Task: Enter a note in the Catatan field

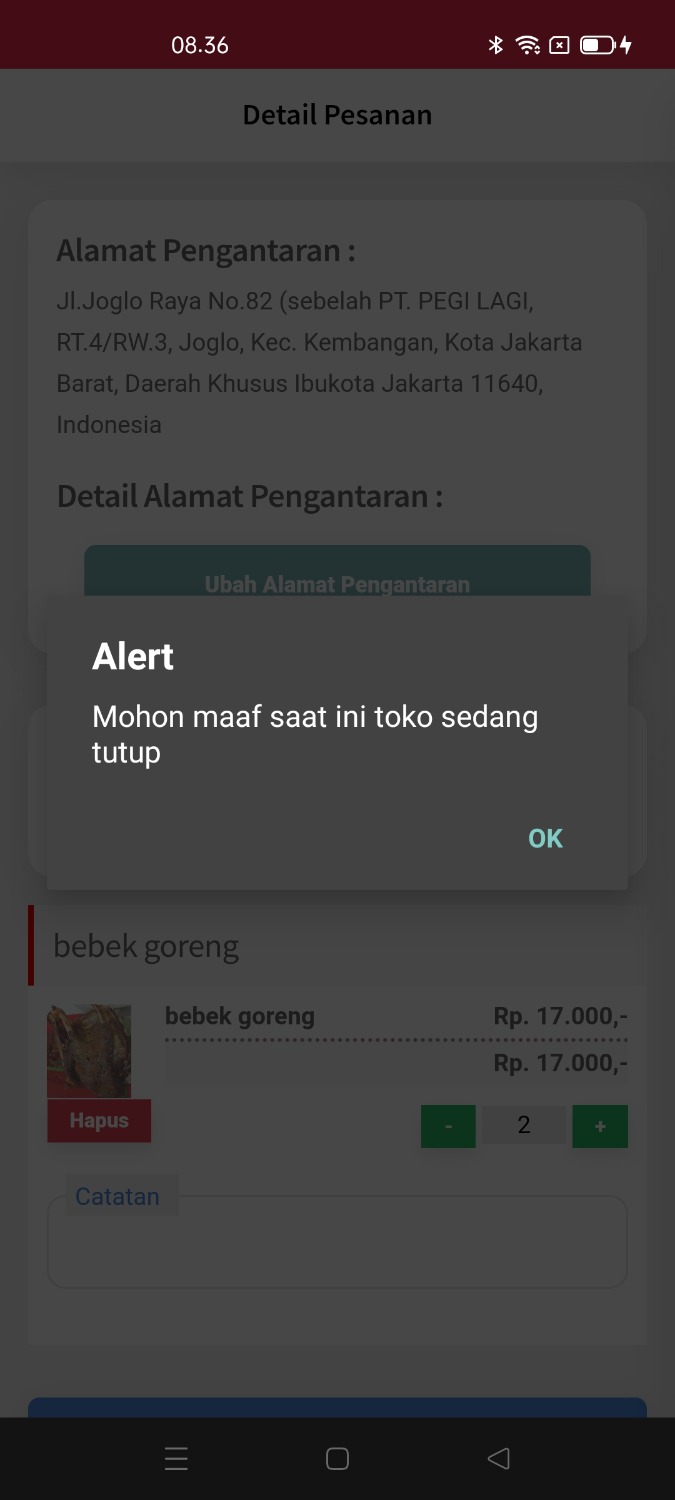Action: [337, 1245]
